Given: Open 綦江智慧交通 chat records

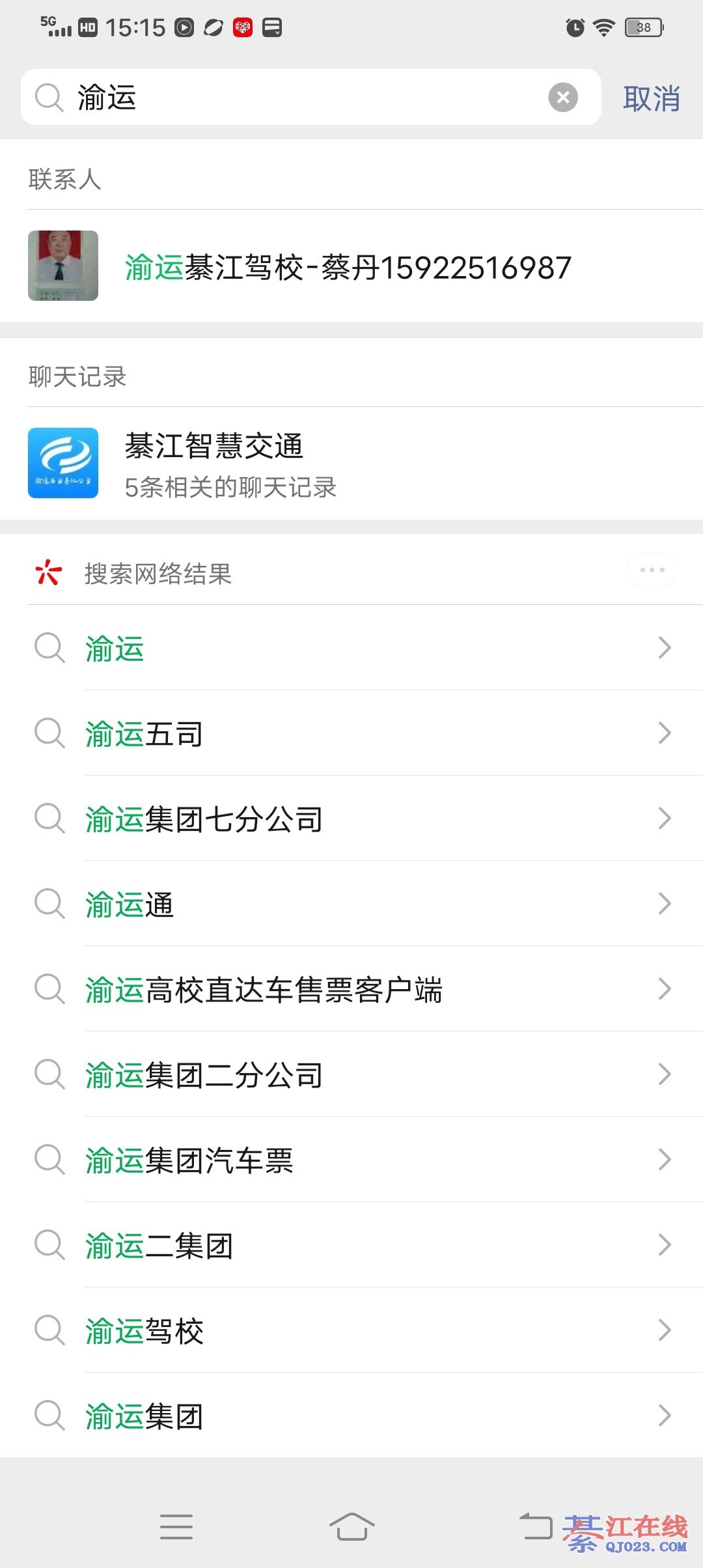Looking at the screenshot, I should pos(351,464).
